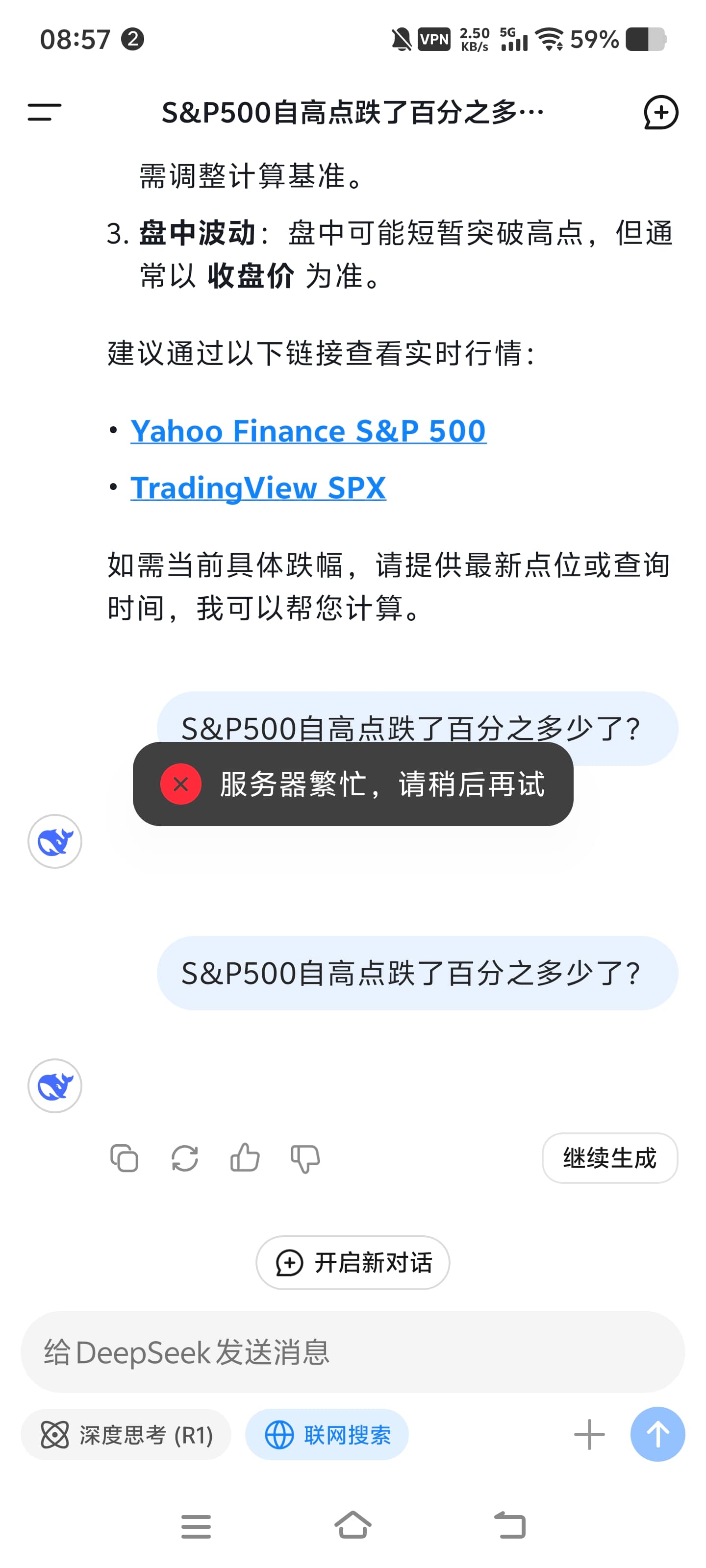Turn off 联网搜索 web search
Viewport: 706px width, 1568px height.
[x=327, y=1435]
